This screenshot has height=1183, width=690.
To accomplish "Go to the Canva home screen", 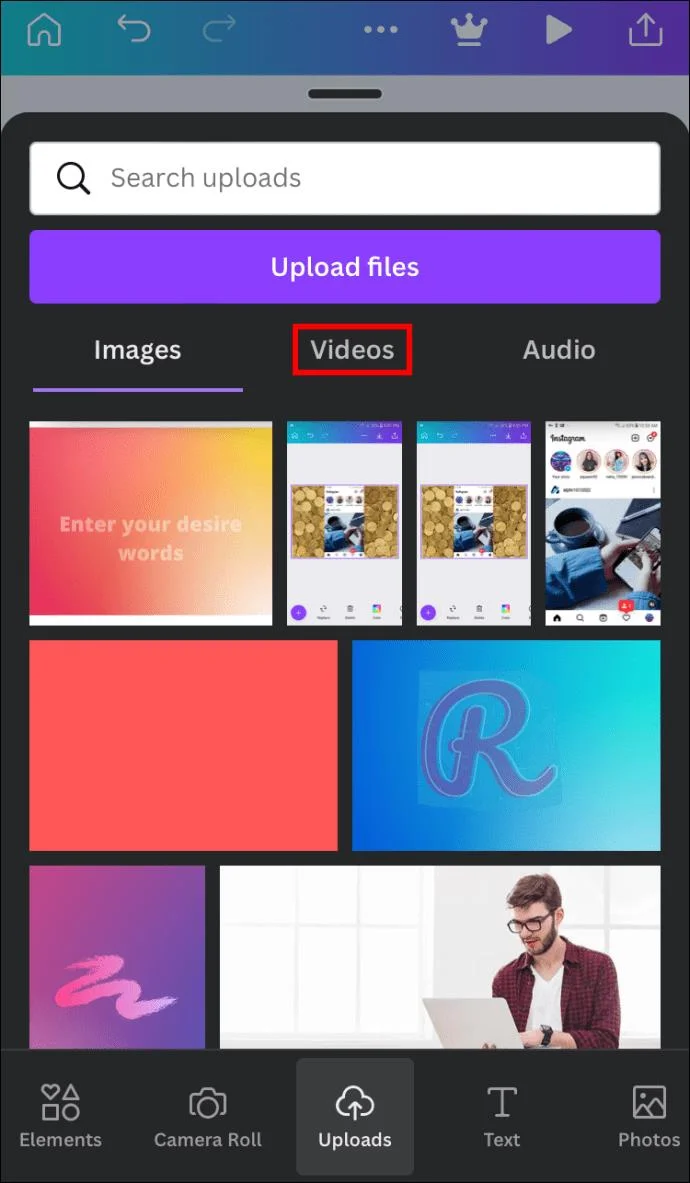I will point(44,30).
